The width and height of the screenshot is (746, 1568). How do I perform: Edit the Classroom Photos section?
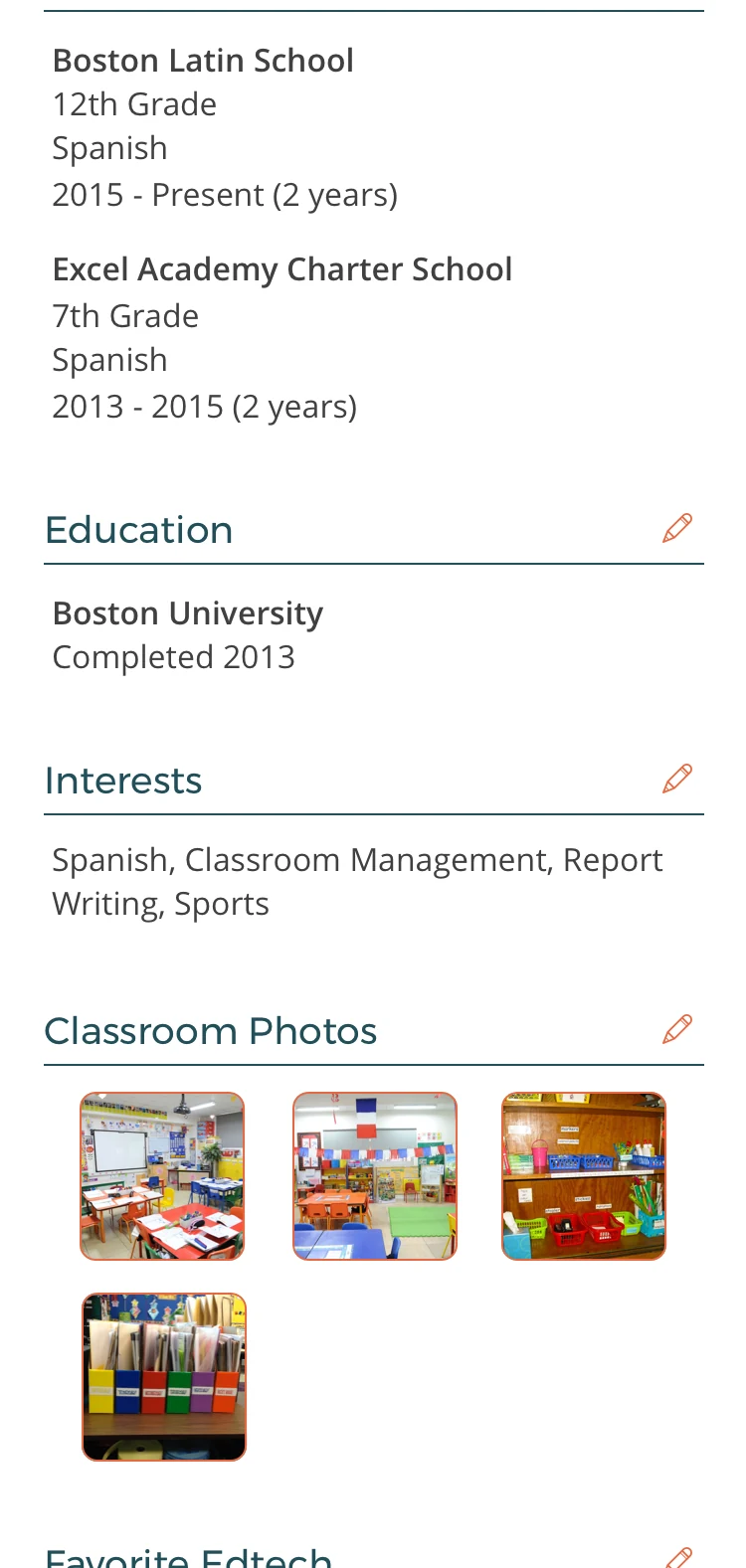[x=677, y=1029]
